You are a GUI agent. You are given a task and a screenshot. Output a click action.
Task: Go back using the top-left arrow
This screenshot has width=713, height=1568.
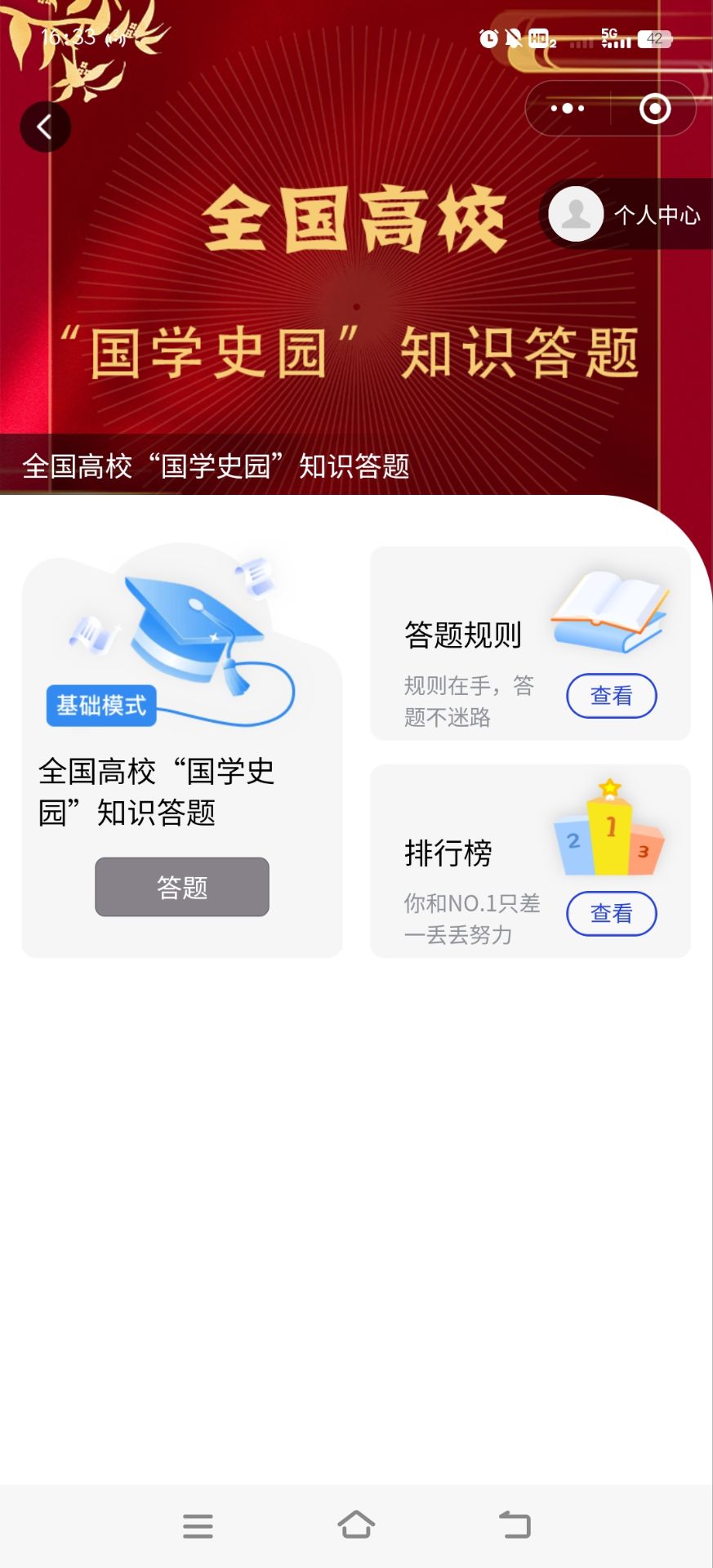[x=45, y=127]
